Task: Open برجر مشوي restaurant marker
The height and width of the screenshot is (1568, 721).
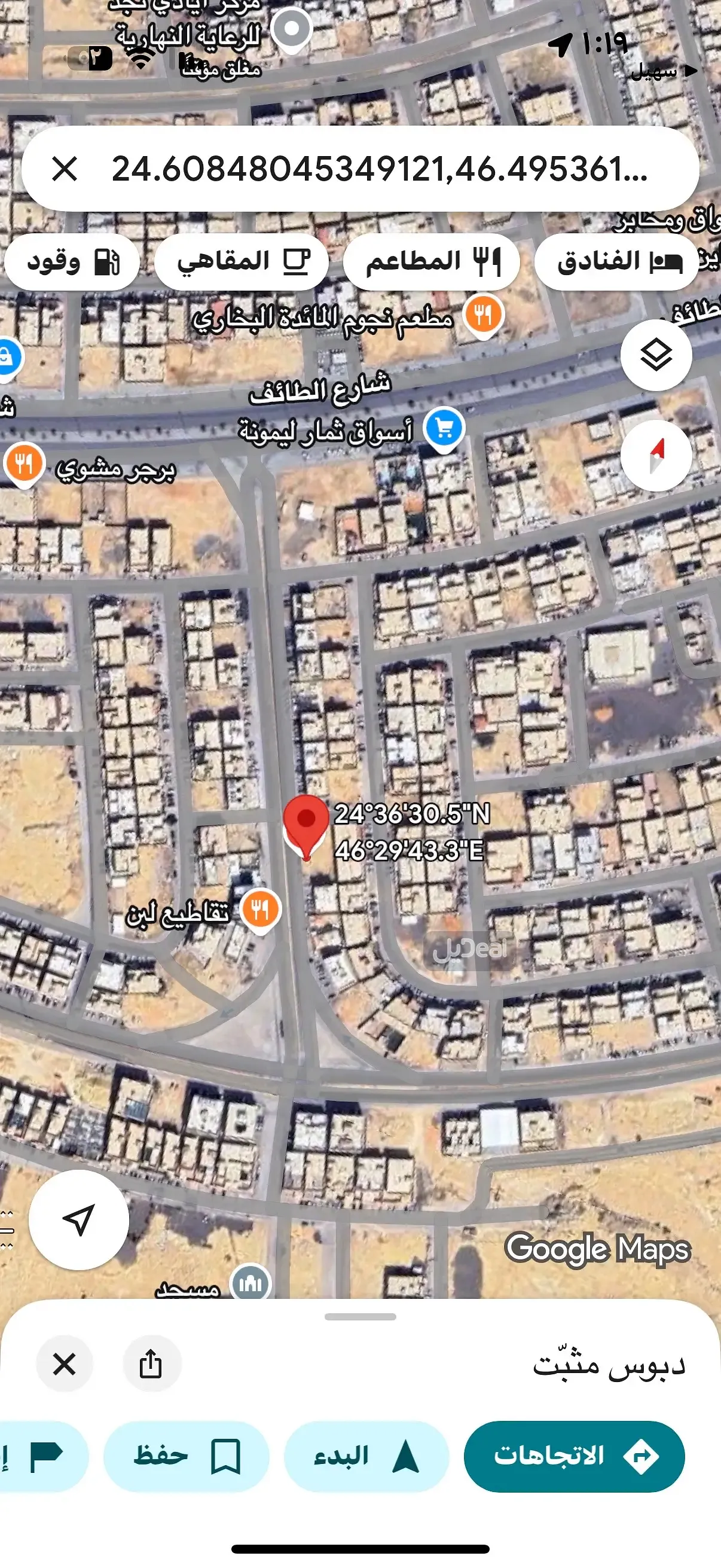Action: (24, 464)
